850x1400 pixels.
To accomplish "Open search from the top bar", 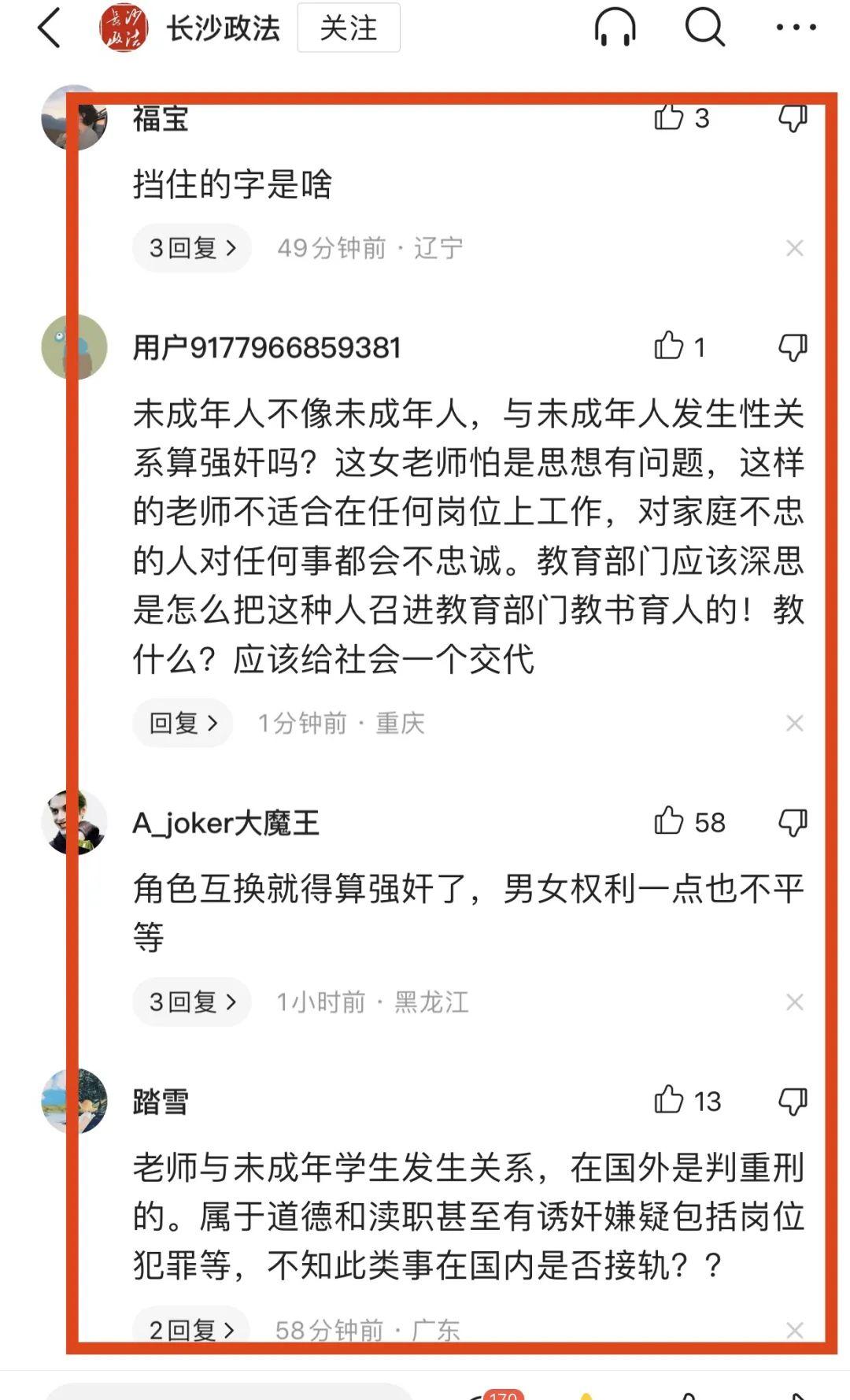I will click(704, 28).
